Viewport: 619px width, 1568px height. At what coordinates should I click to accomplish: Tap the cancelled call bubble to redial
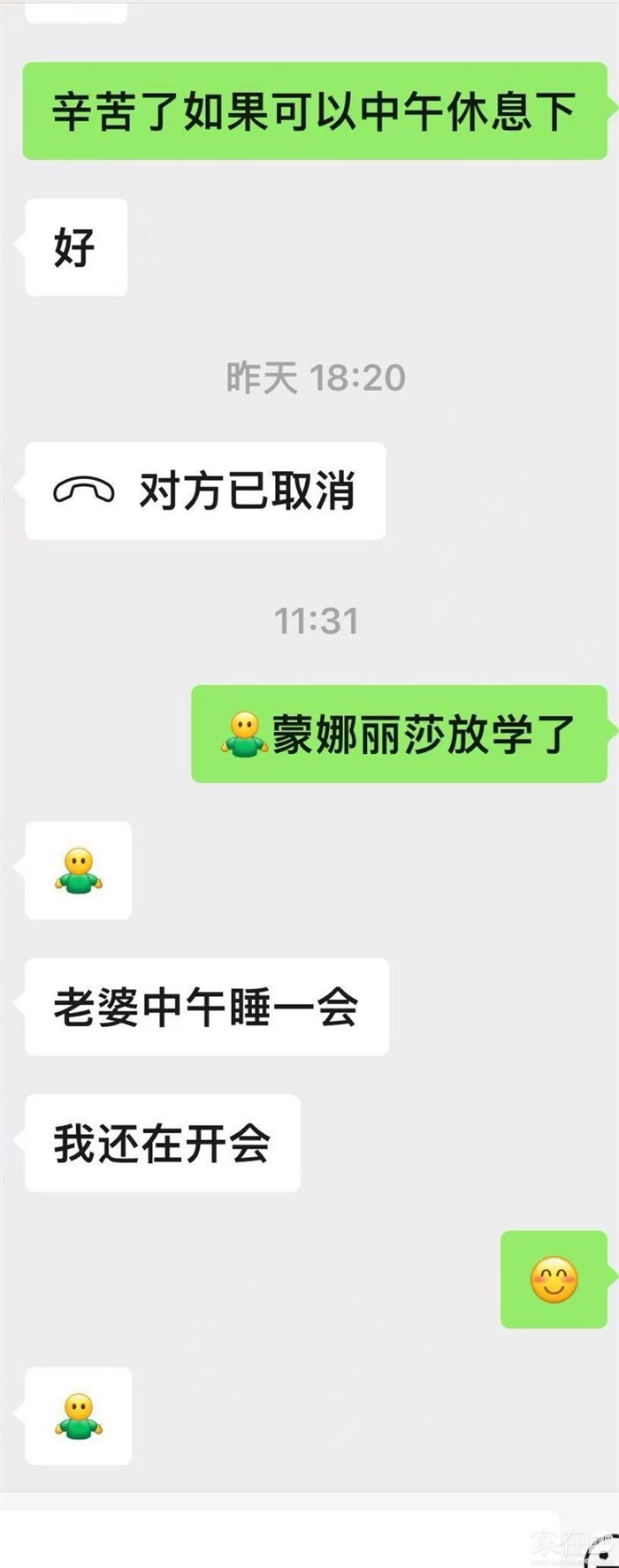(205, 491)
